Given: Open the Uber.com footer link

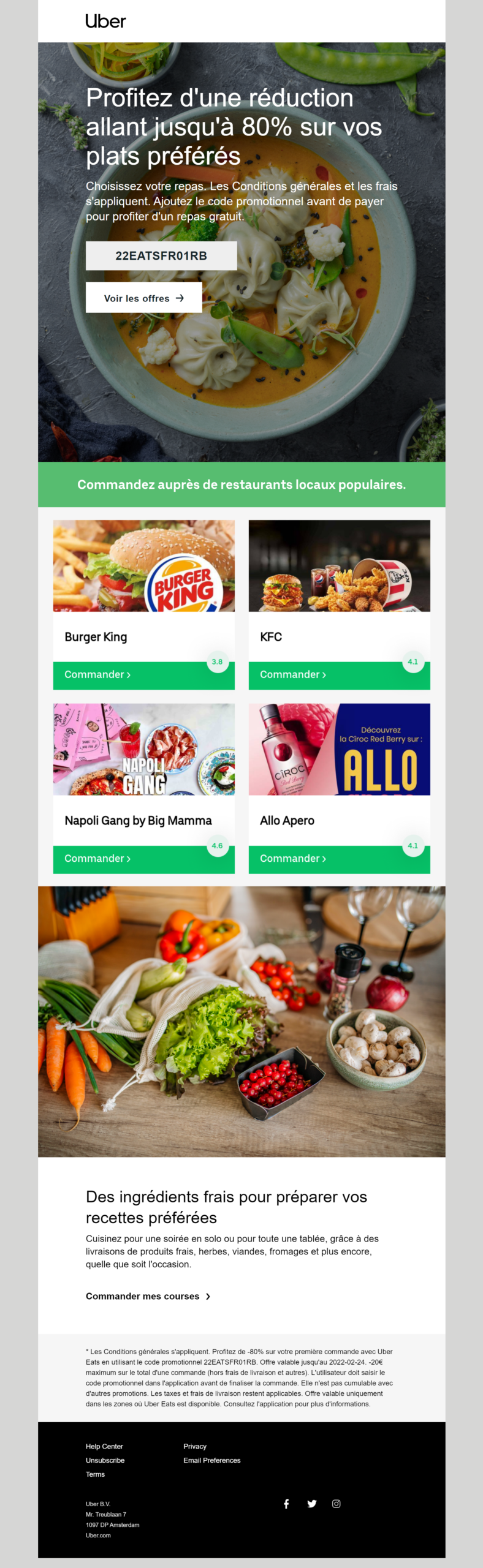Looking at the screenshot, I should pyautogui.click(x=98, y=1535).
